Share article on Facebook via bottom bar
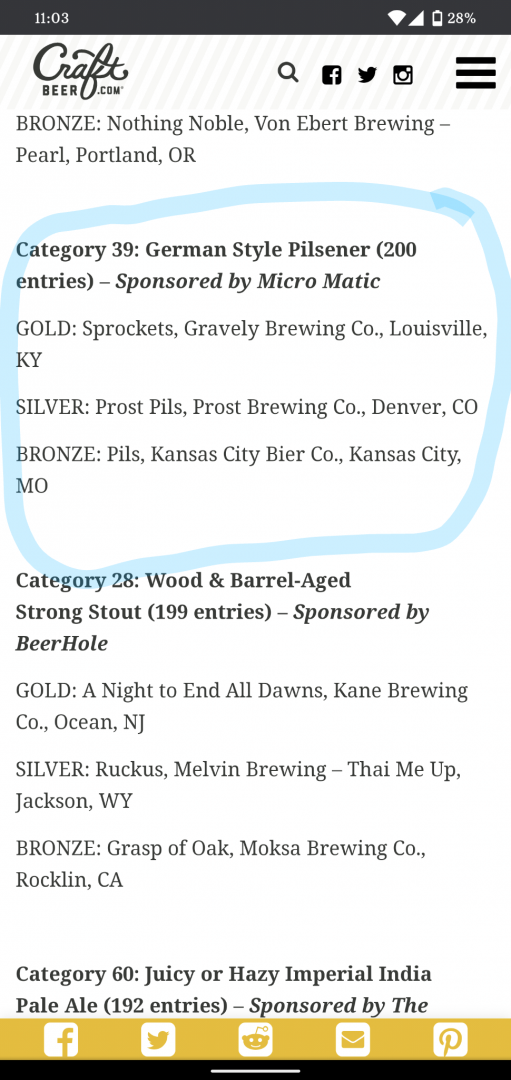Screen dimensions: 511x1080 coord(61,1039)
